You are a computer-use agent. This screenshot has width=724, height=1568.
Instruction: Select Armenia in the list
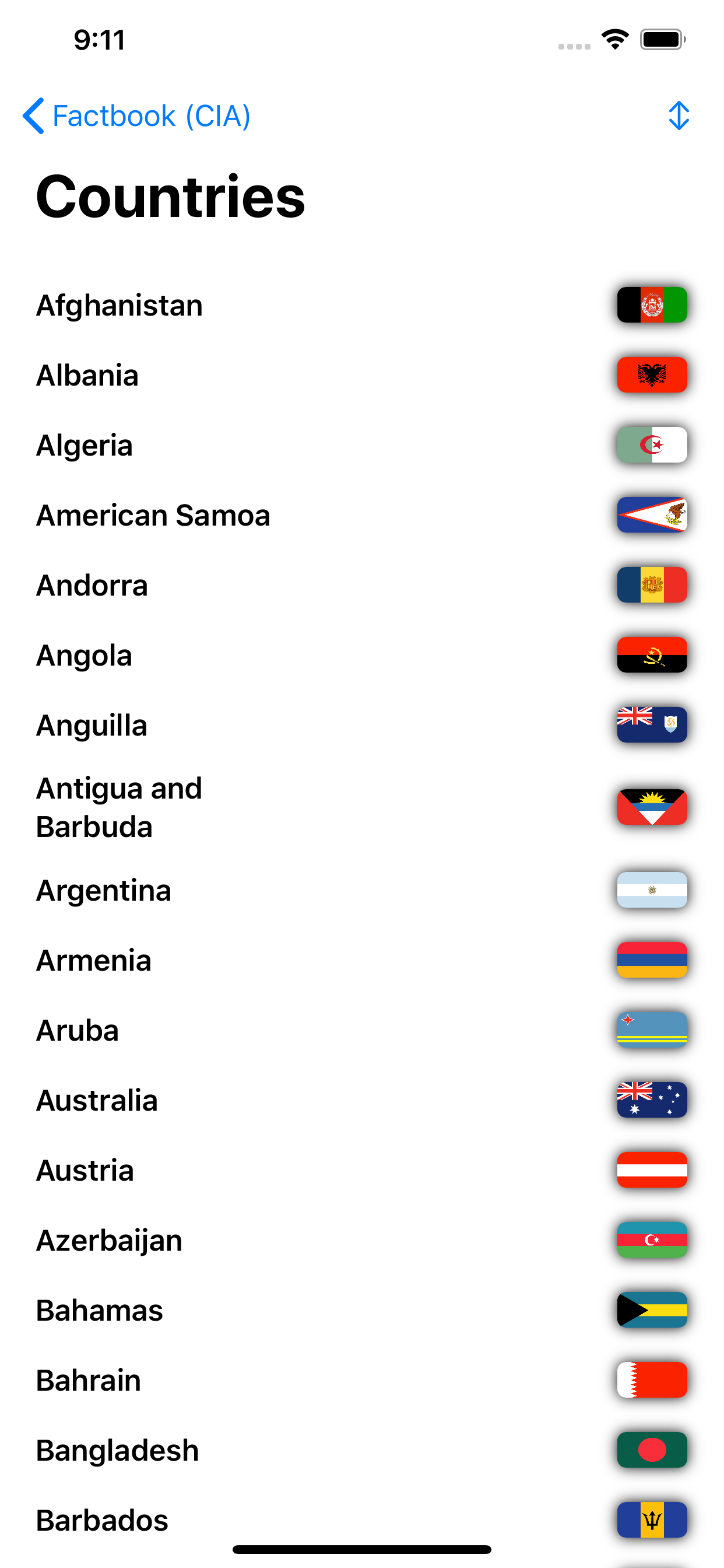(x=94, y=960)
